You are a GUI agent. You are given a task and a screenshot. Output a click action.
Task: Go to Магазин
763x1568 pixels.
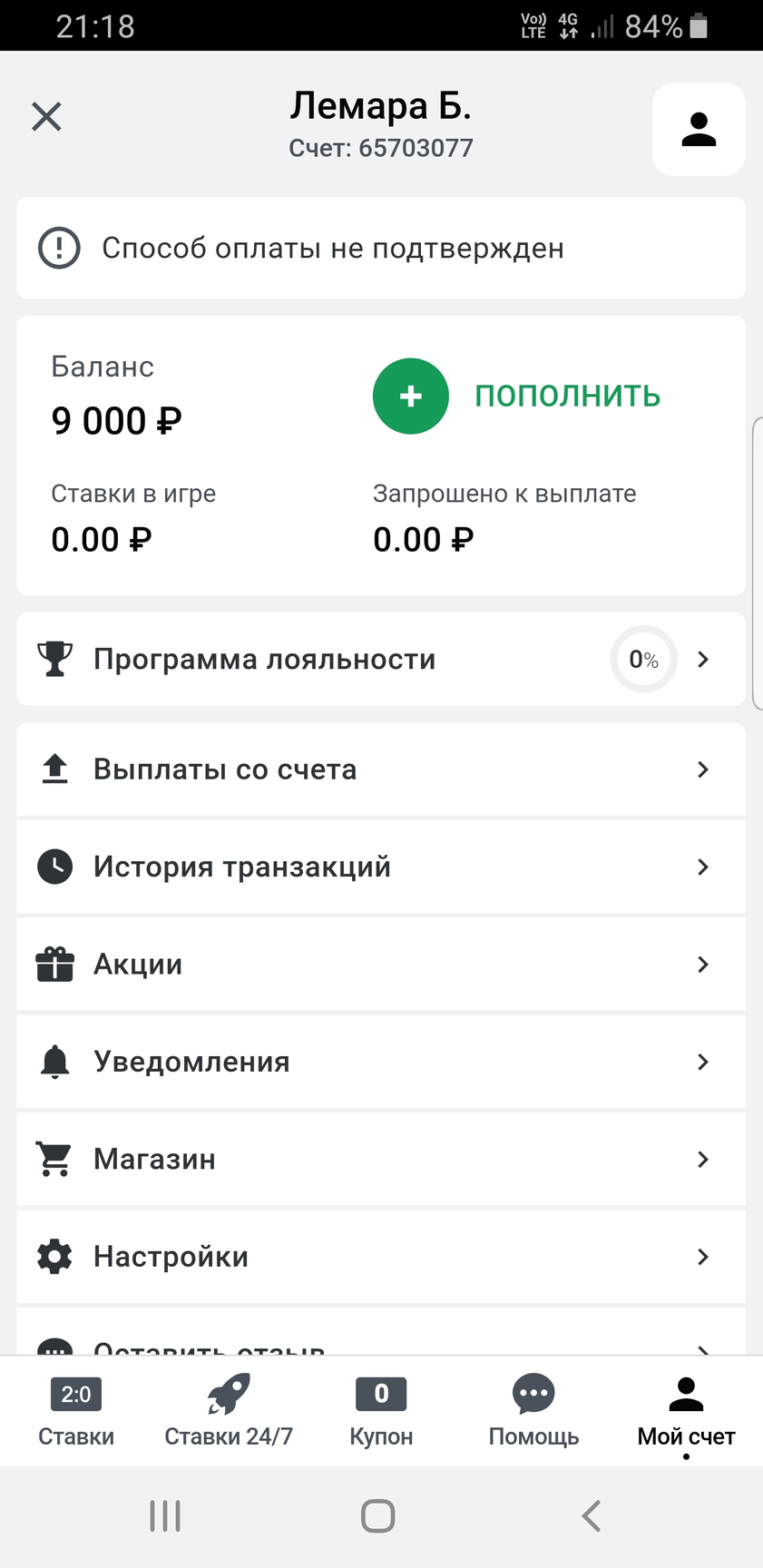[381, 1159]
